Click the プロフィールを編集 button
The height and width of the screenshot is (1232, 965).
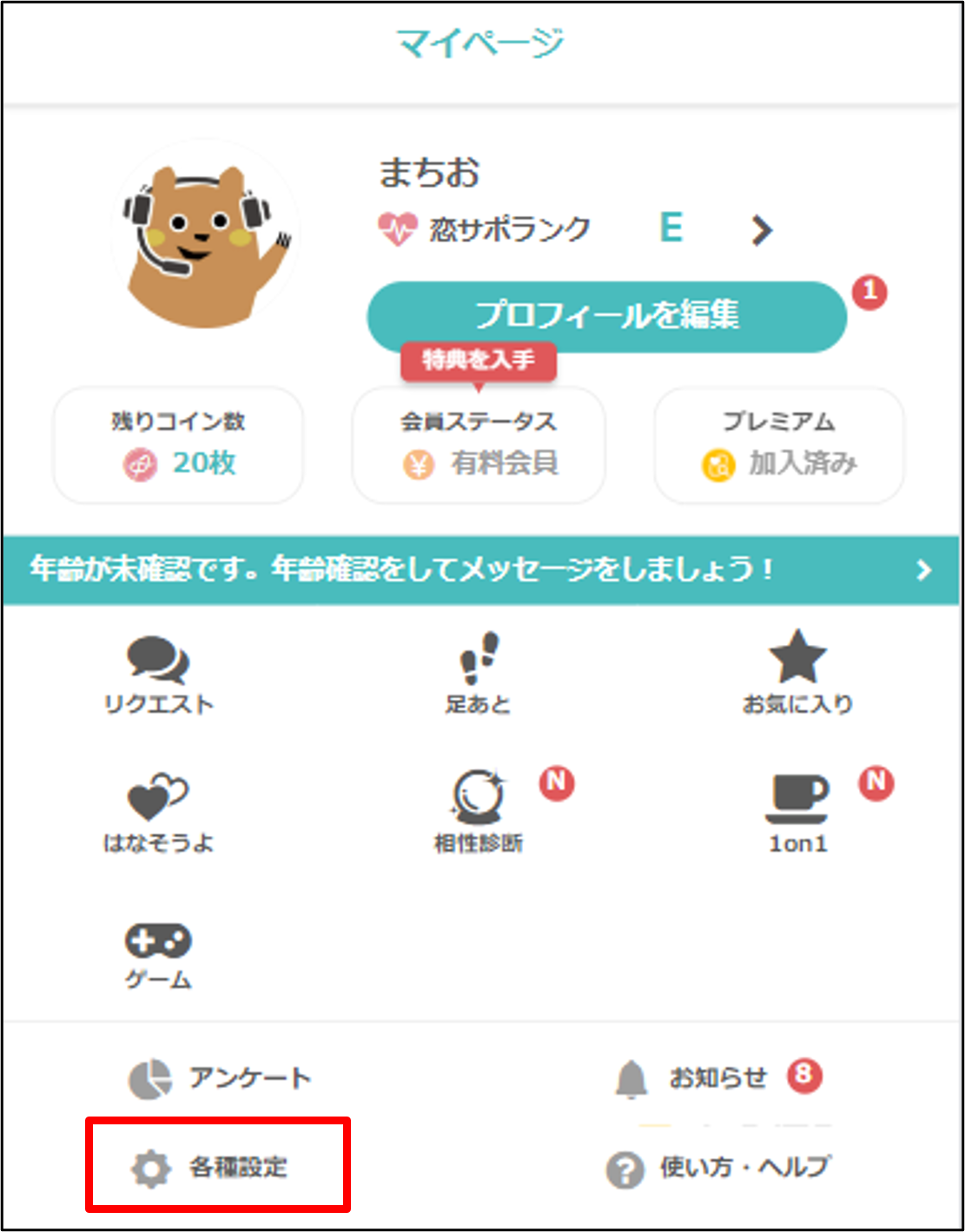[607, 316]
